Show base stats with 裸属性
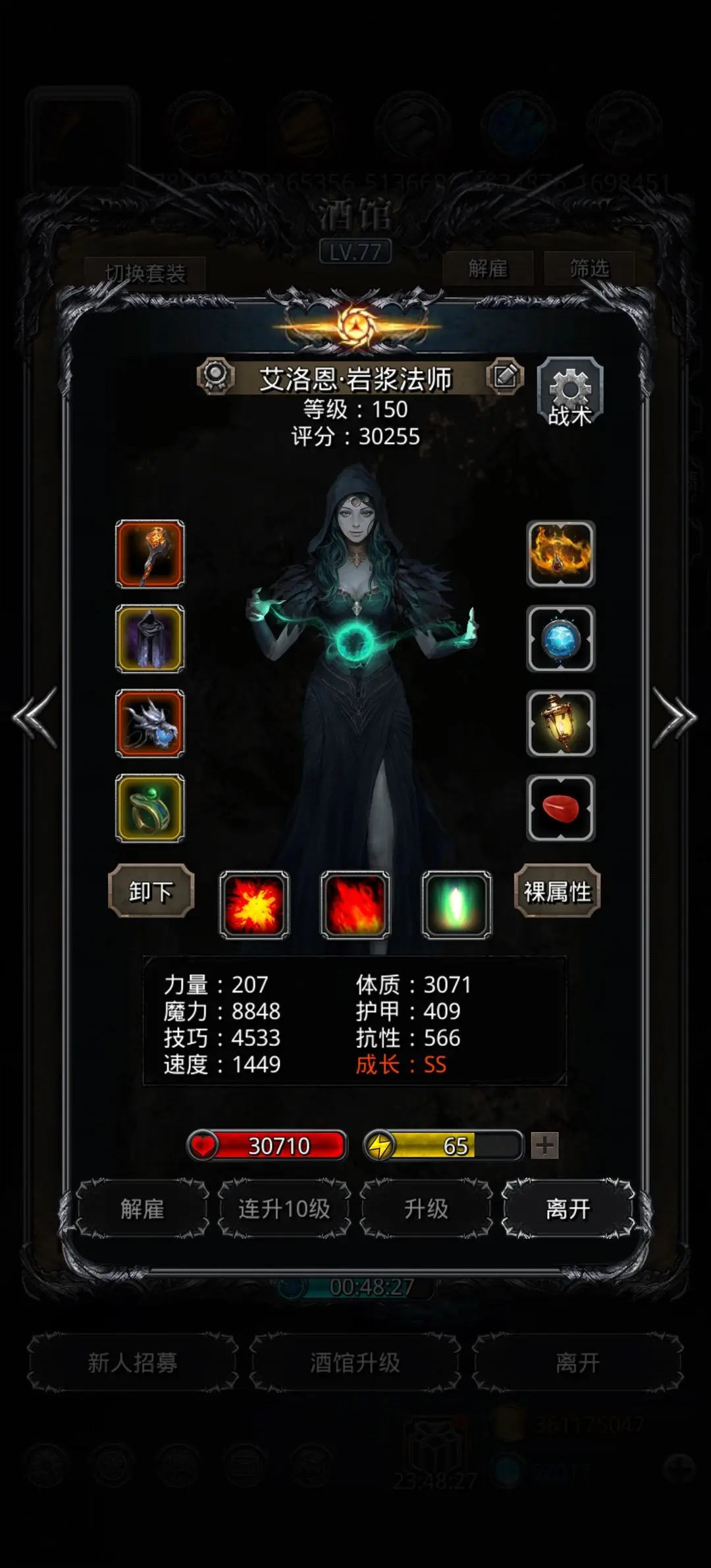711x1568 pixels. tap(557, 891)
